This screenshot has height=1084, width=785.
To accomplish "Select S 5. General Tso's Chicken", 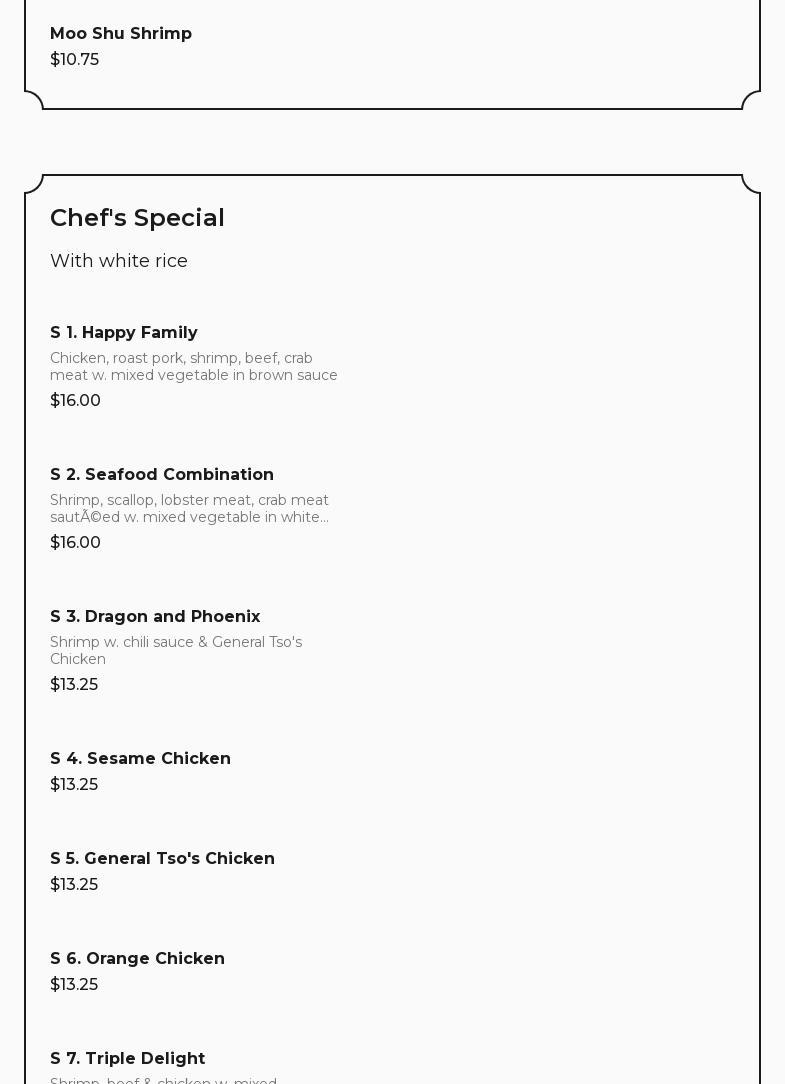I will point(162,859).
